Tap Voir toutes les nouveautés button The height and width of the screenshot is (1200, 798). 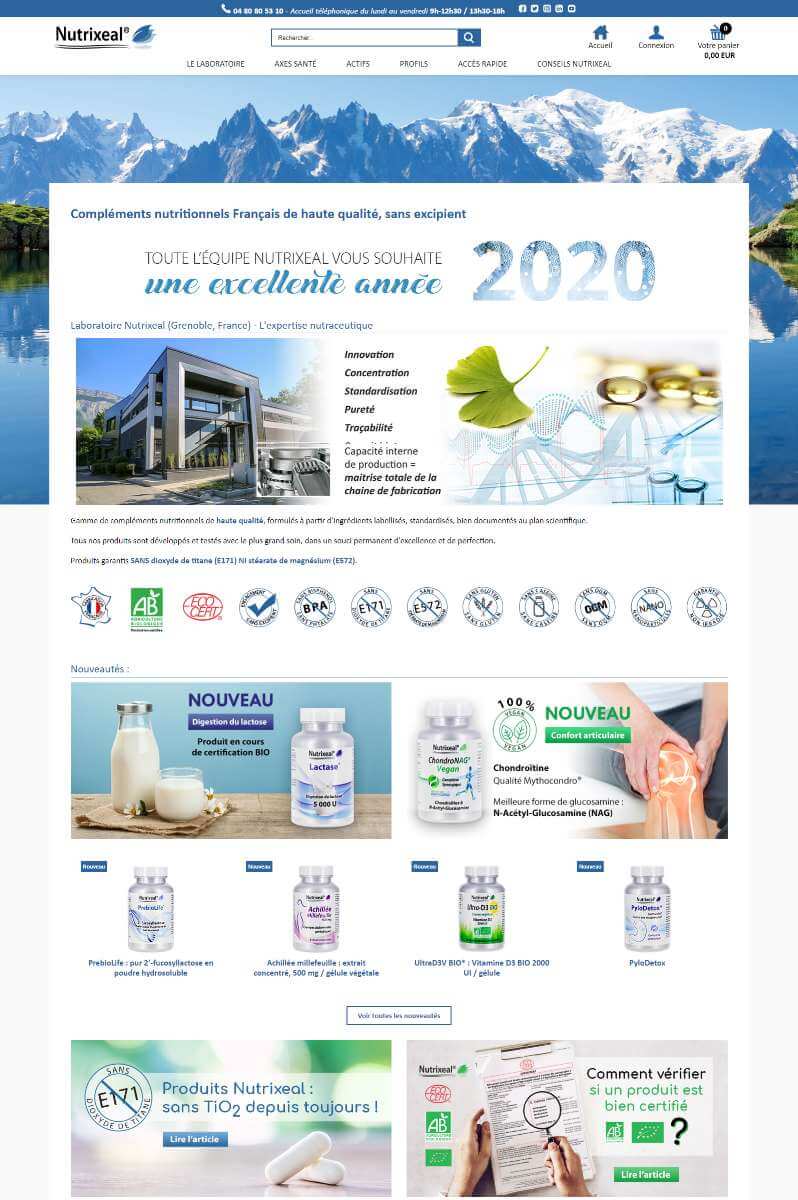(399, 1015)
